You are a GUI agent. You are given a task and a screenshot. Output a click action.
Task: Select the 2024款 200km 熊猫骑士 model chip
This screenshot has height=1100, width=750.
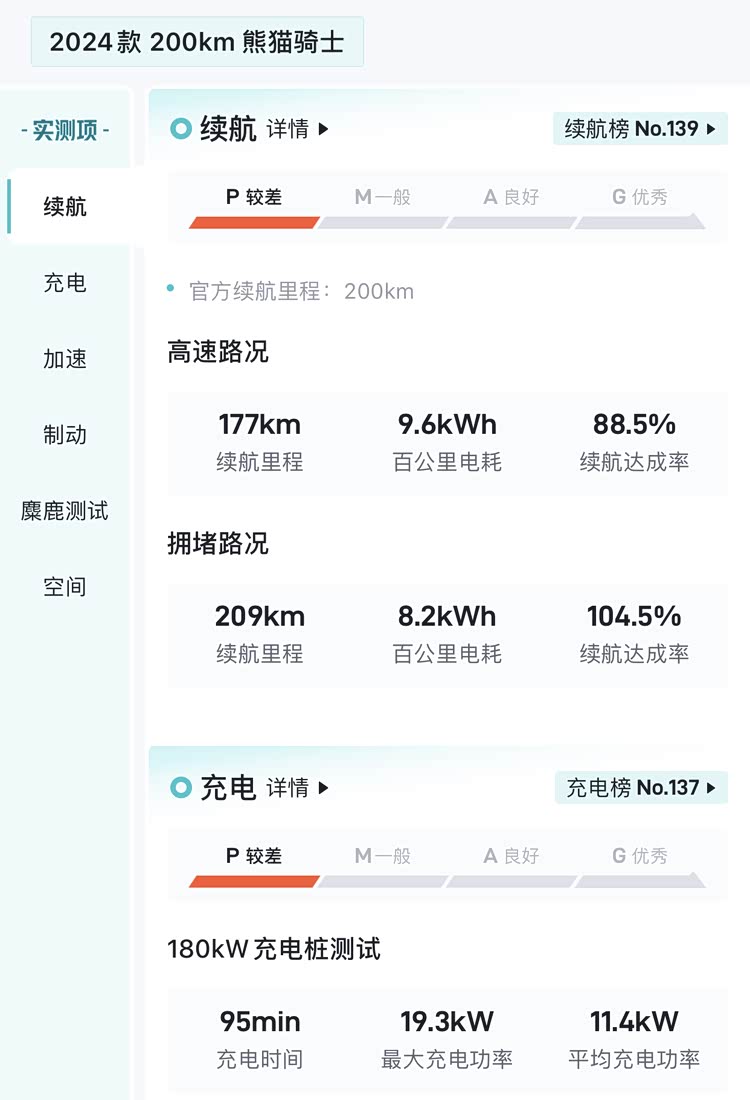[x=197, y=42]
